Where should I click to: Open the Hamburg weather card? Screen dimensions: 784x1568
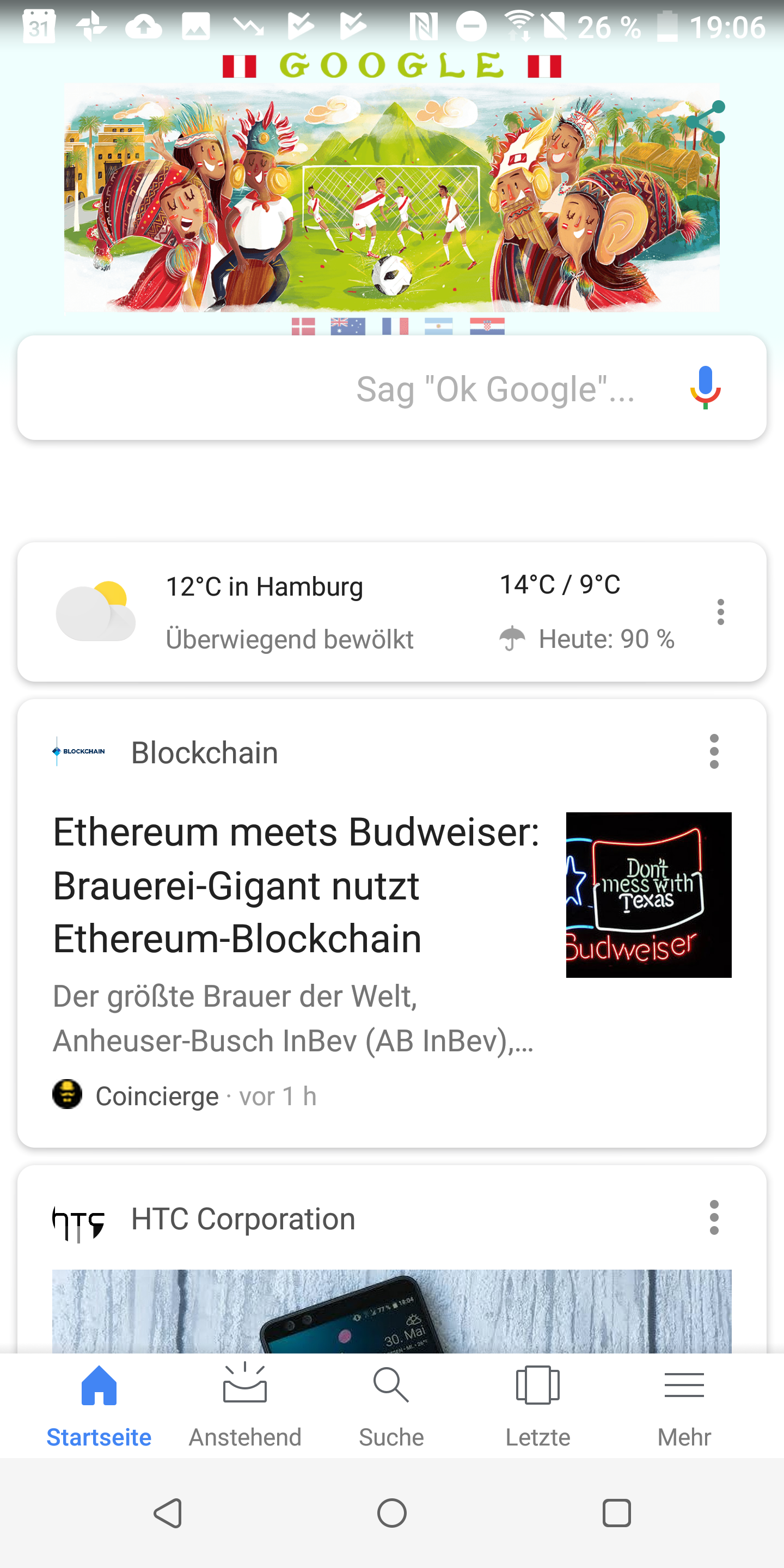304,612
